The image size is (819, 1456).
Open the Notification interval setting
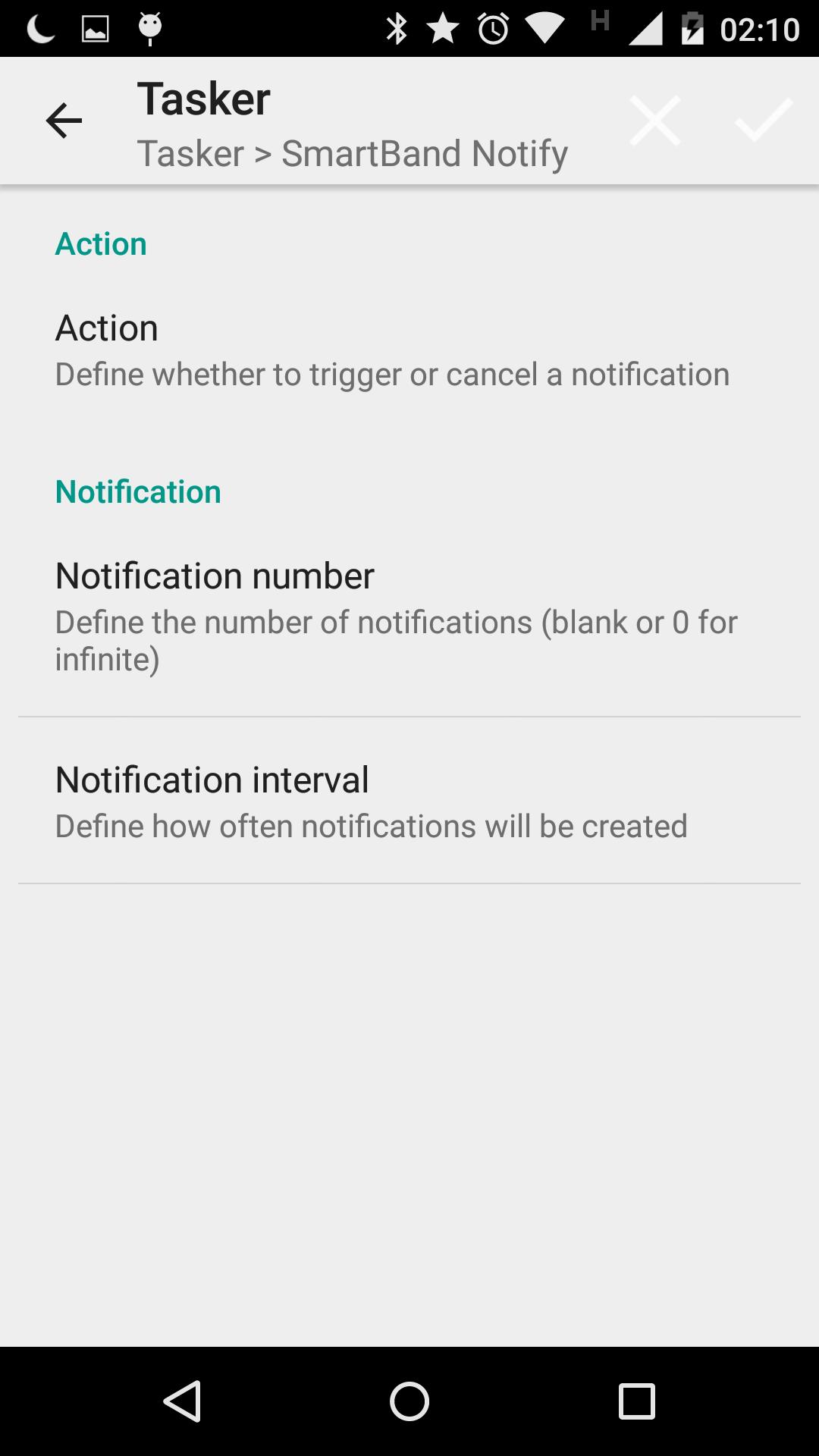coord(409,800)
